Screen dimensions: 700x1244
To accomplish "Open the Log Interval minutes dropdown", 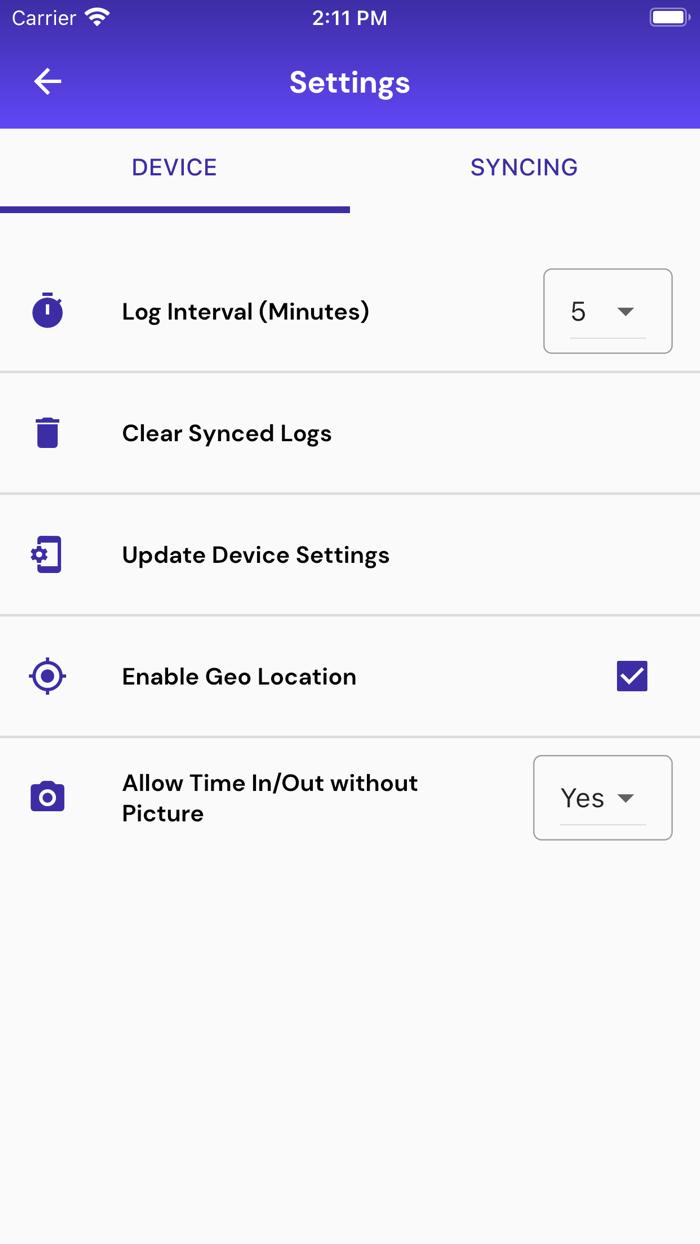I will [x=607, y=312].
